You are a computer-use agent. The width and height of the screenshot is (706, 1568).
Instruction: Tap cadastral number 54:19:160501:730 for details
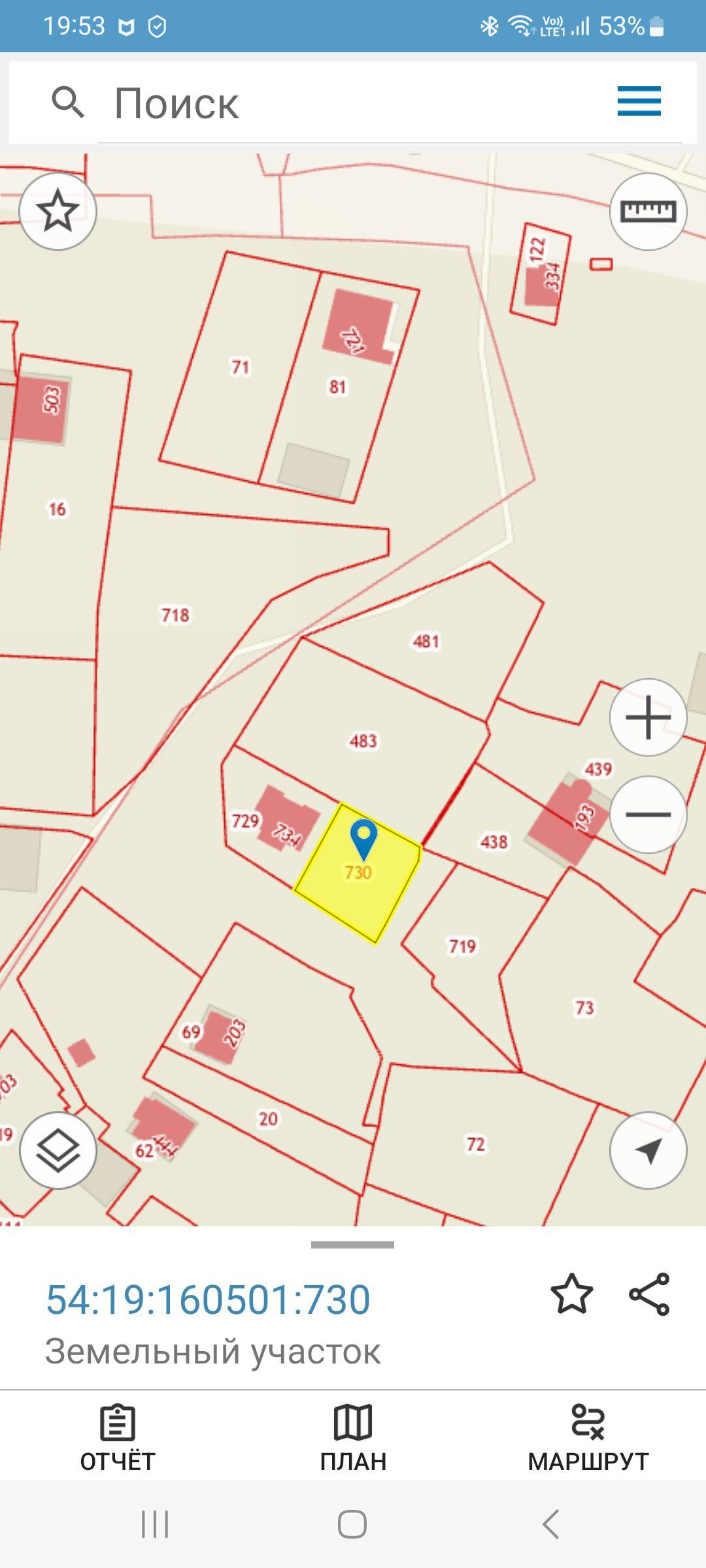(x=208, y=1299)
